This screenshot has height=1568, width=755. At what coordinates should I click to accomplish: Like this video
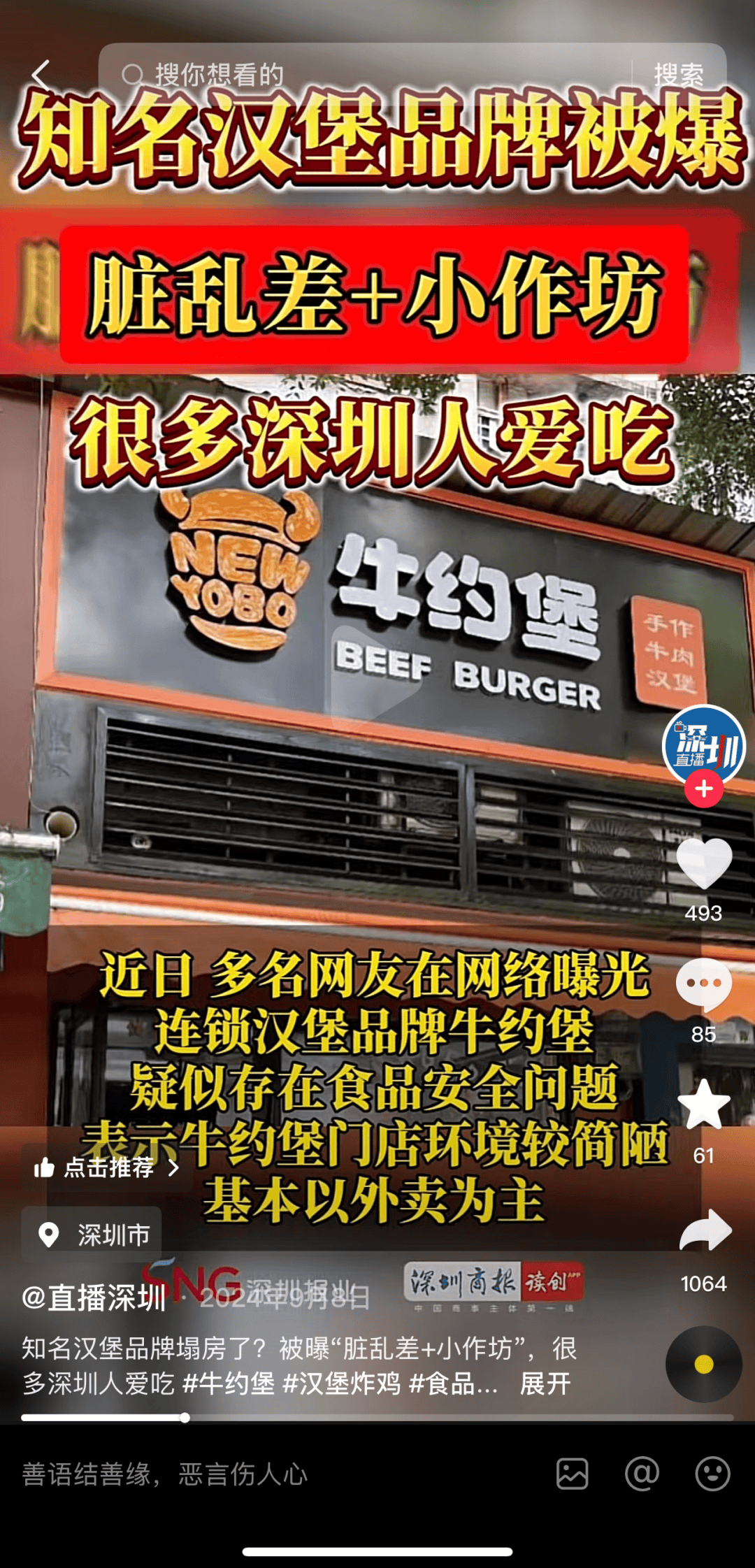pos(704,864)
